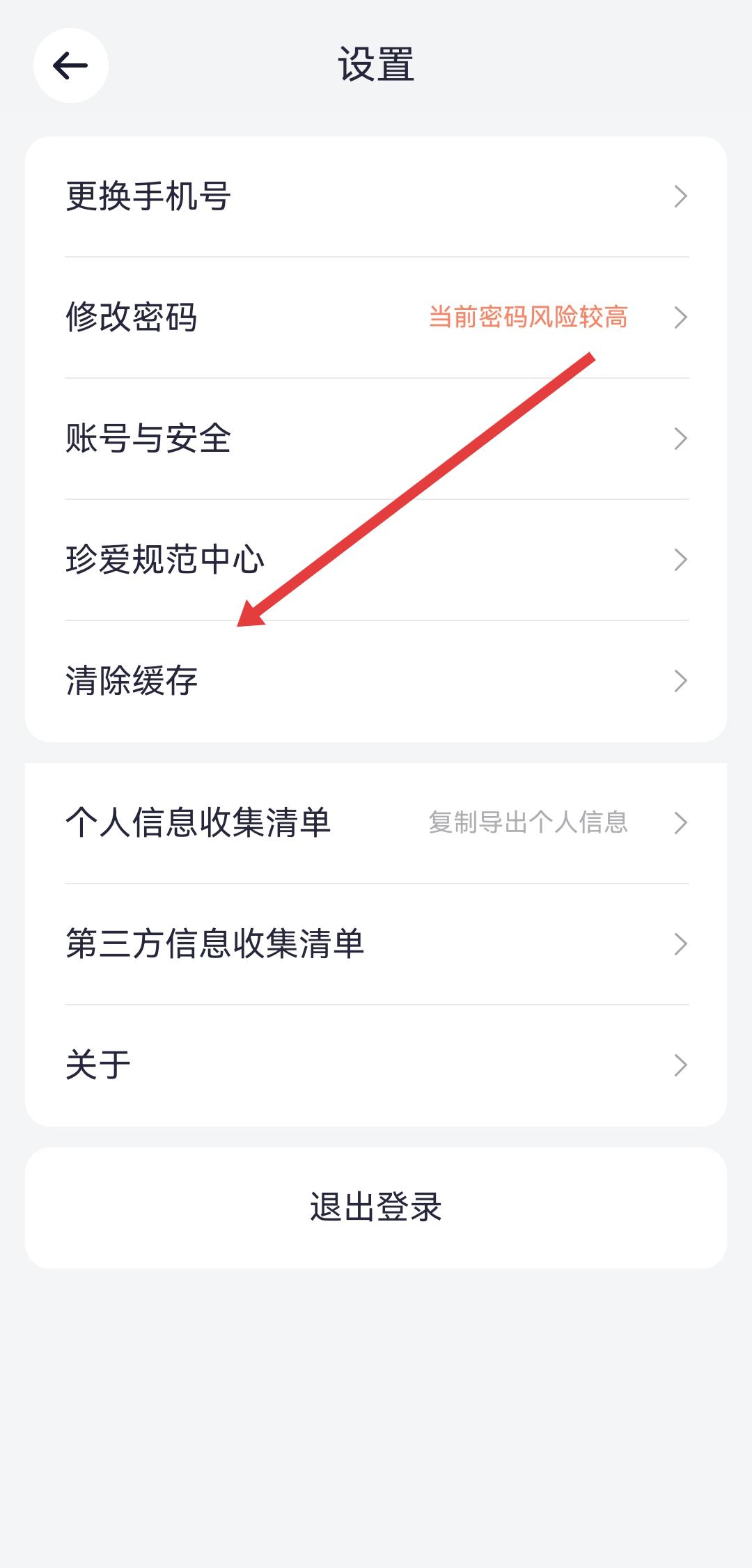Go back using the arrow button
Screen dimensions: 752x1568
[x=70, y=66]
